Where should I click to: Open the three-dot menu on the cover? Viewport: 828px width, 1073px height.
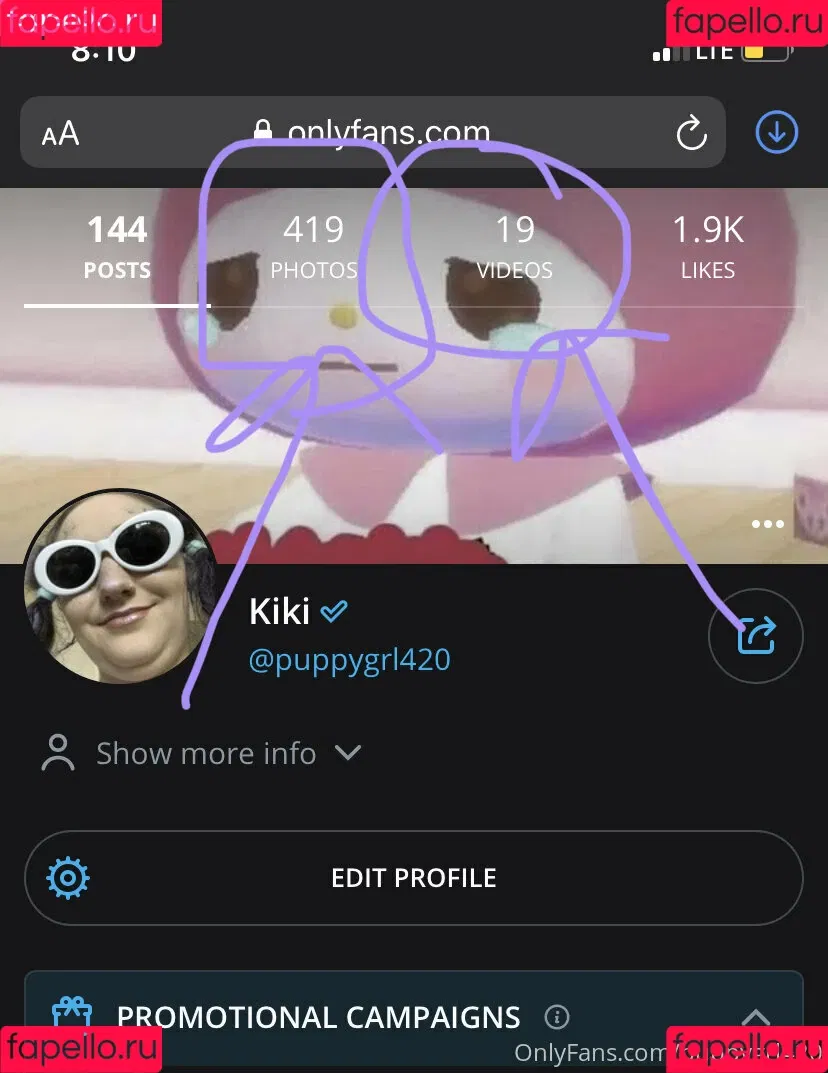click(x=767, y=524)
